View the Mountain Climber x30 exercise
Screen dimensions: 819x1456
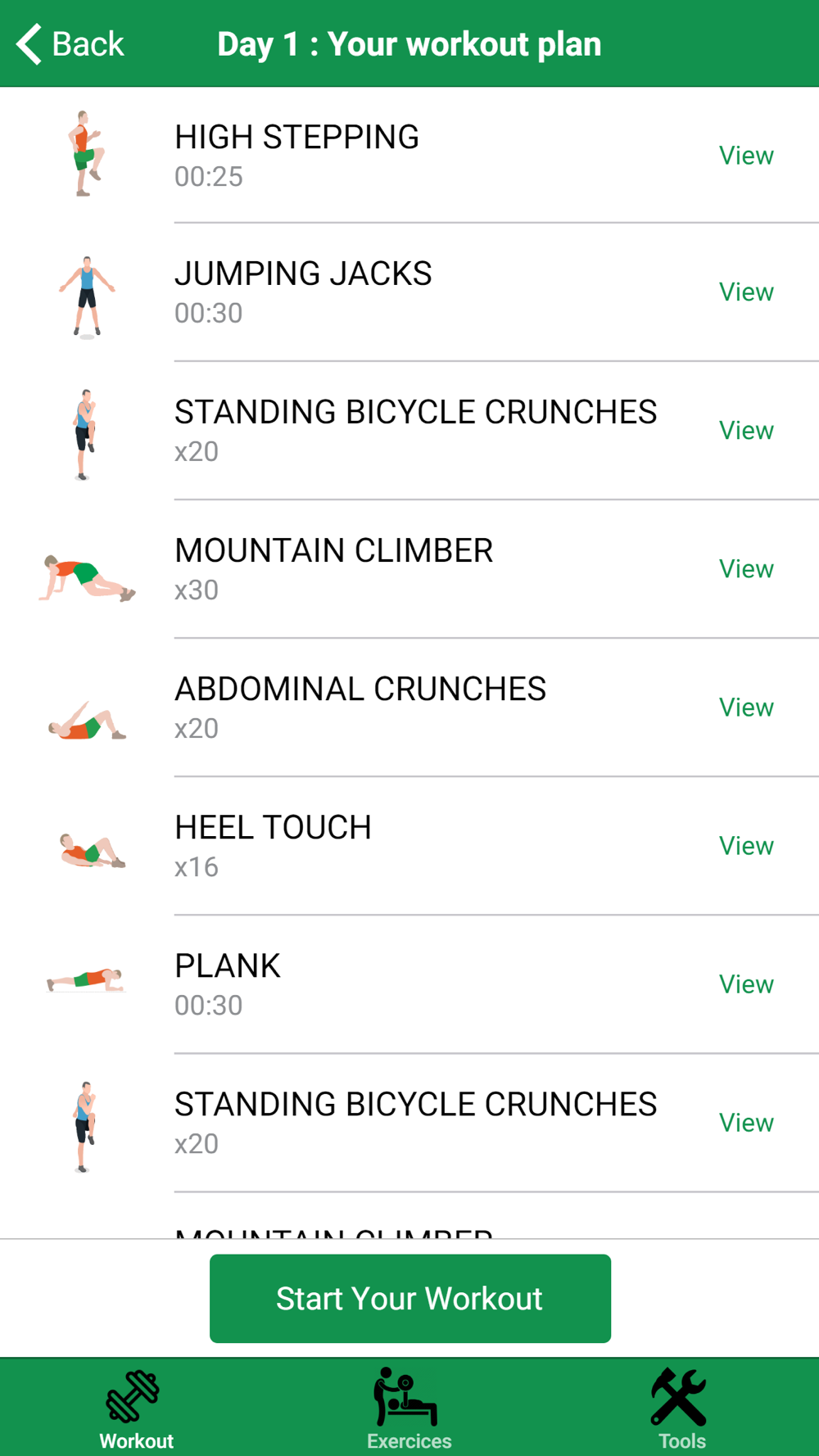pos(746,568)
